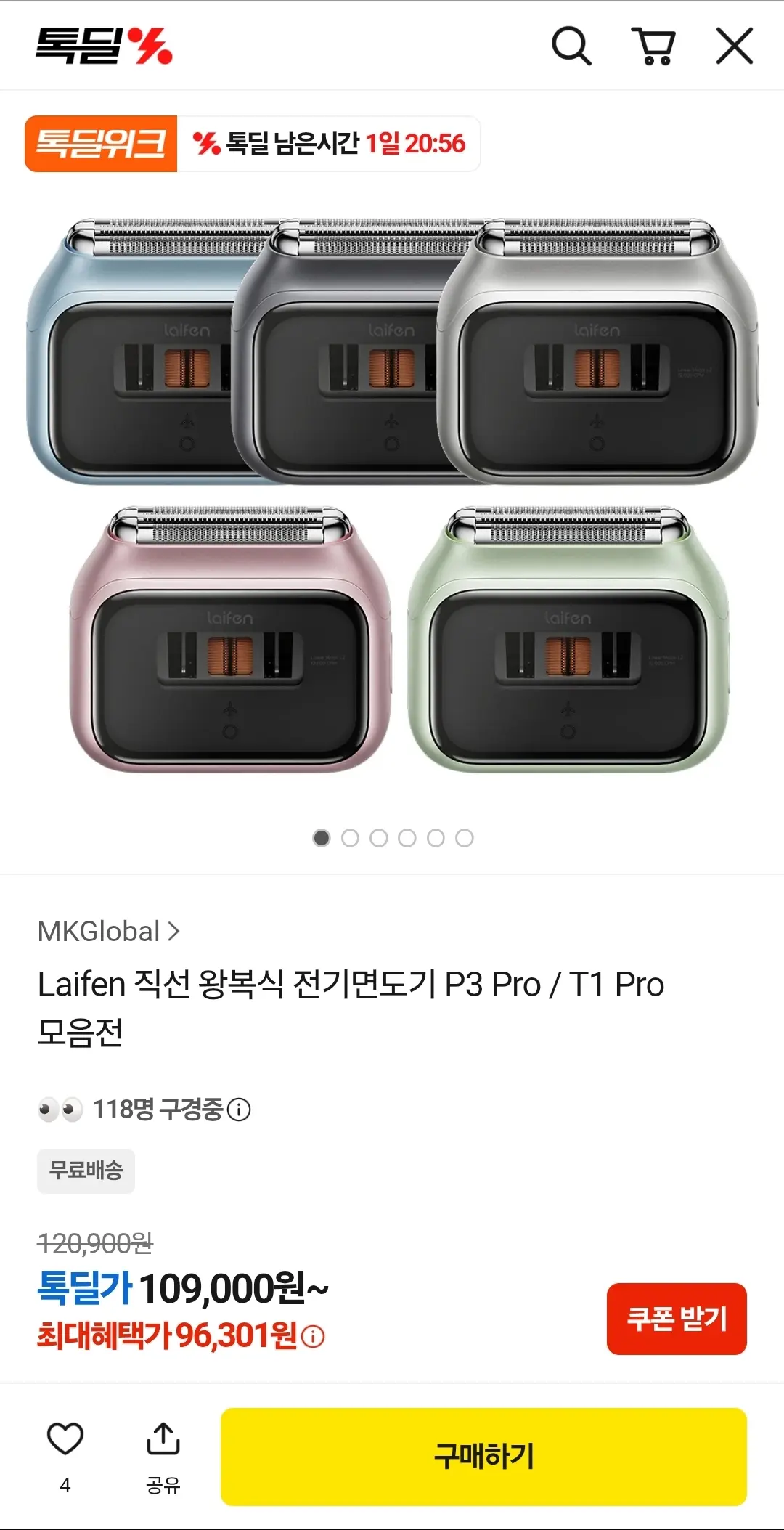
Task: Close the page with the X icon
Action: (735, 46)
